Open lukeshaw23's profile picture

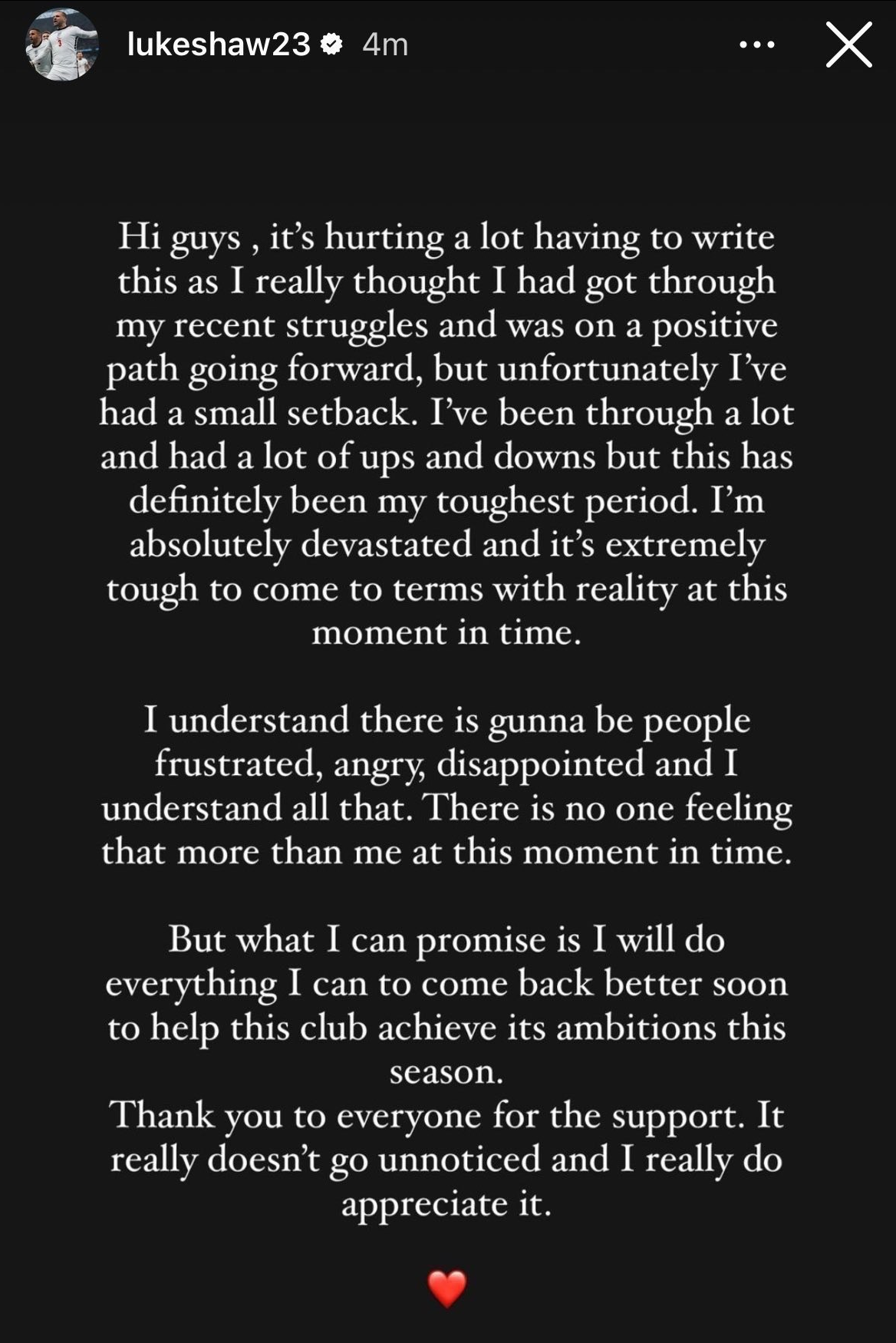(x=62, y=46)
